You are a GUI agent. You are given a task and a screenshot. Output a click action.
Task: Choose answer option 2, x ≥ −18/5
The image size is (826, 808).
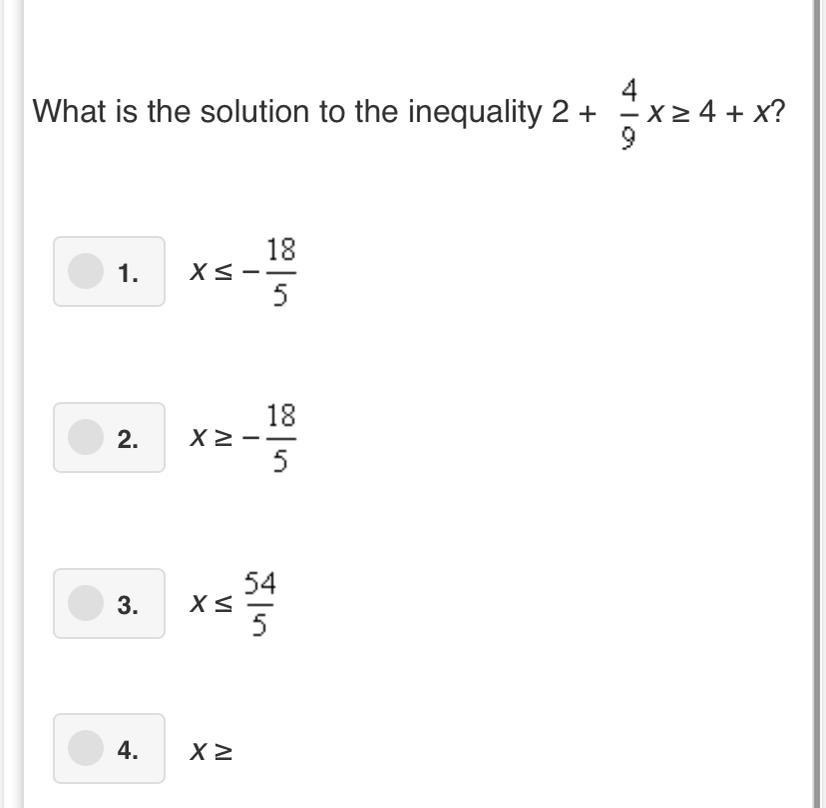tap(87, 437)
